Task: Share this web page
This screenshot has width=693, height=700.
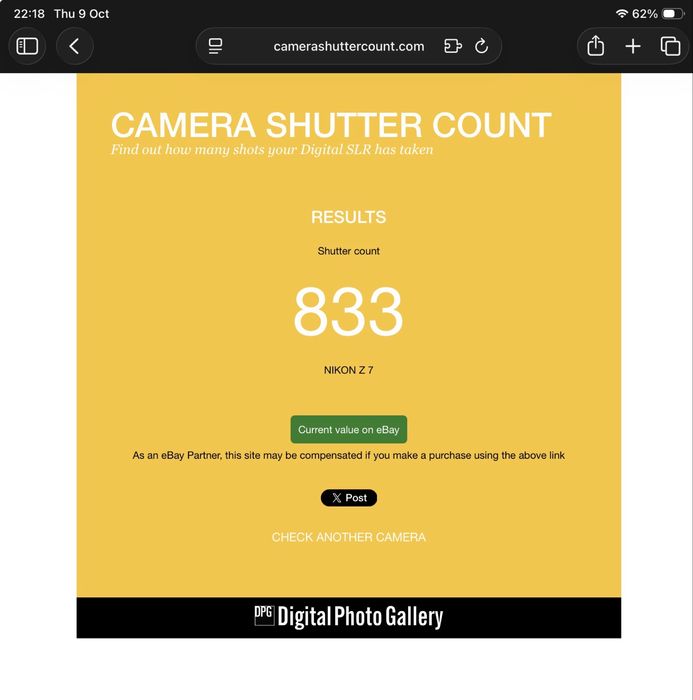Action: (596, 46)
